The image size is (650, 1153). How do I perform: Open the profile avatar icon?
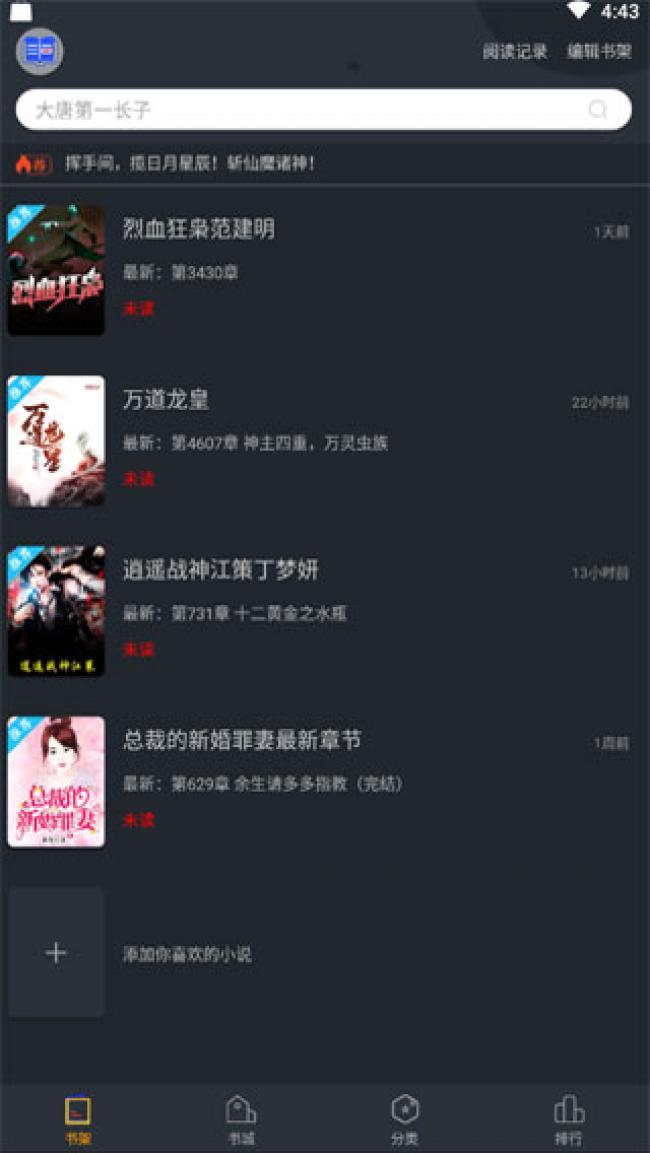pos(39,51)
